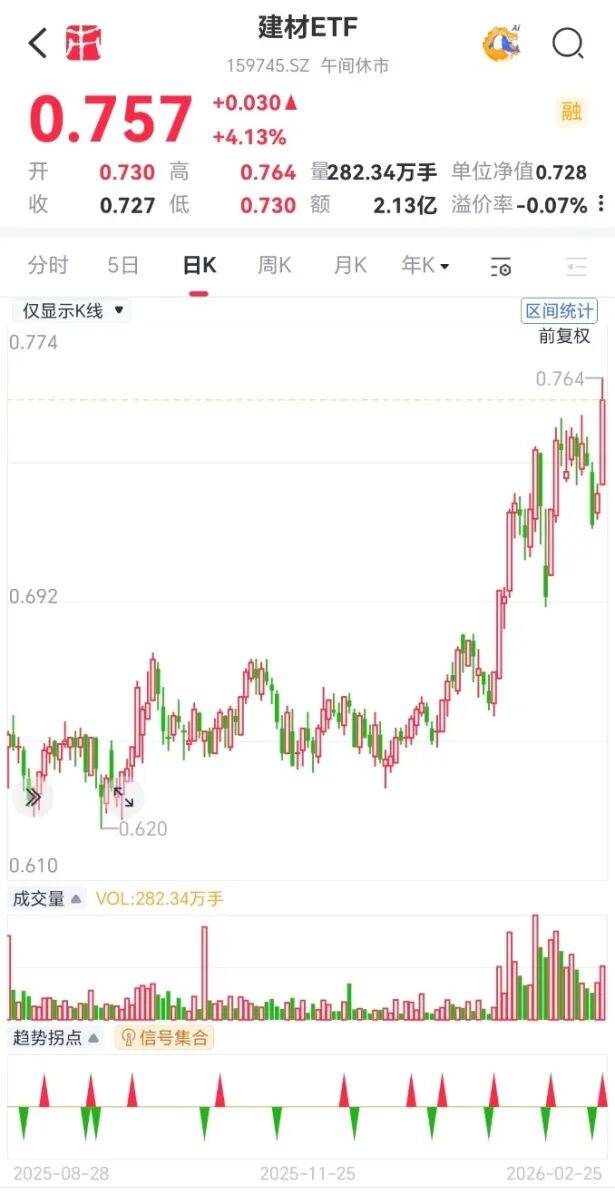This screenshot has height=1195, width=615.
Task: Expand the 年K dropdown
Action: [x=425, y=266]
